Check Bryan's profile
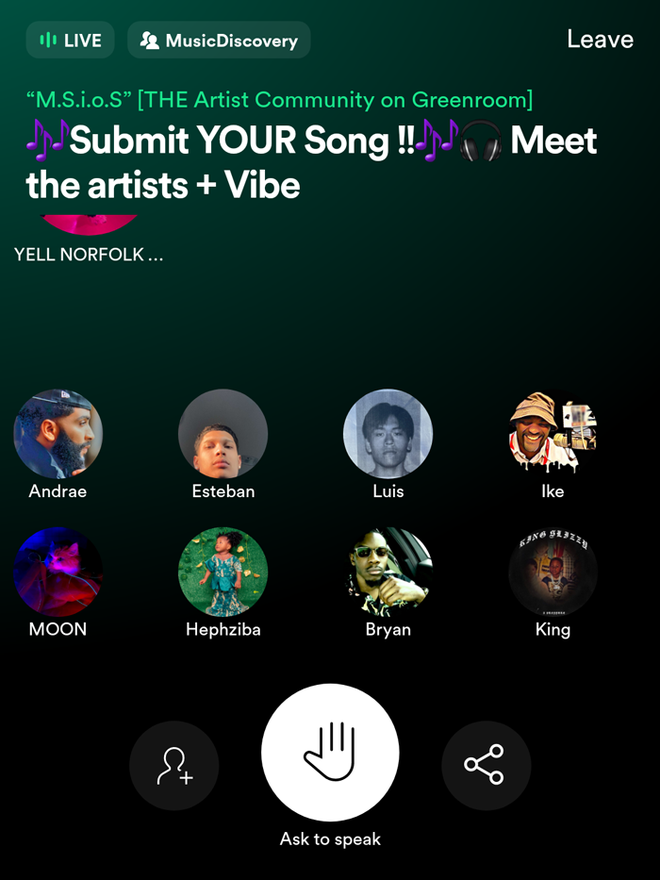660x880 pixels. point(388,572)
